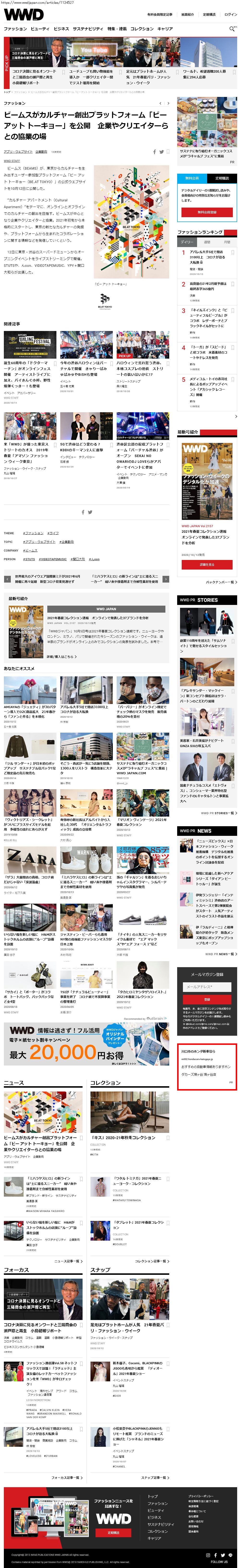
Task: Tap the ログイン link in header
Action: (231, 14)
